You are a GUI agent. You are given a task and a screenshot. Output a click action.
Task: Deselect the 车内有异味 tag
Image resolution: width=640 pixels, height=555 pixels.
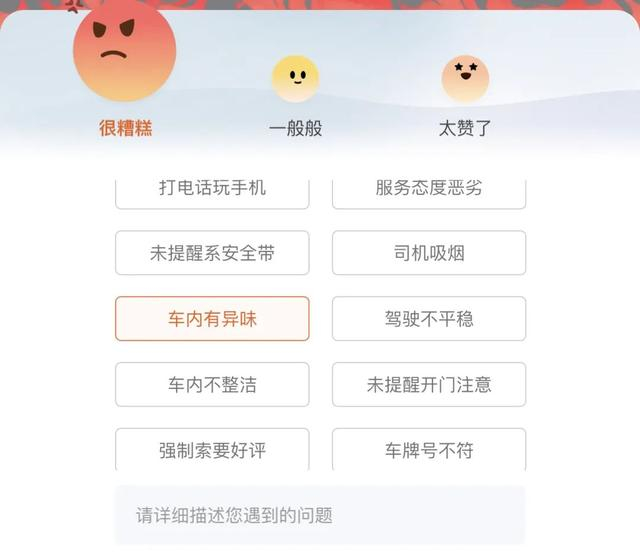coord(212,319)
